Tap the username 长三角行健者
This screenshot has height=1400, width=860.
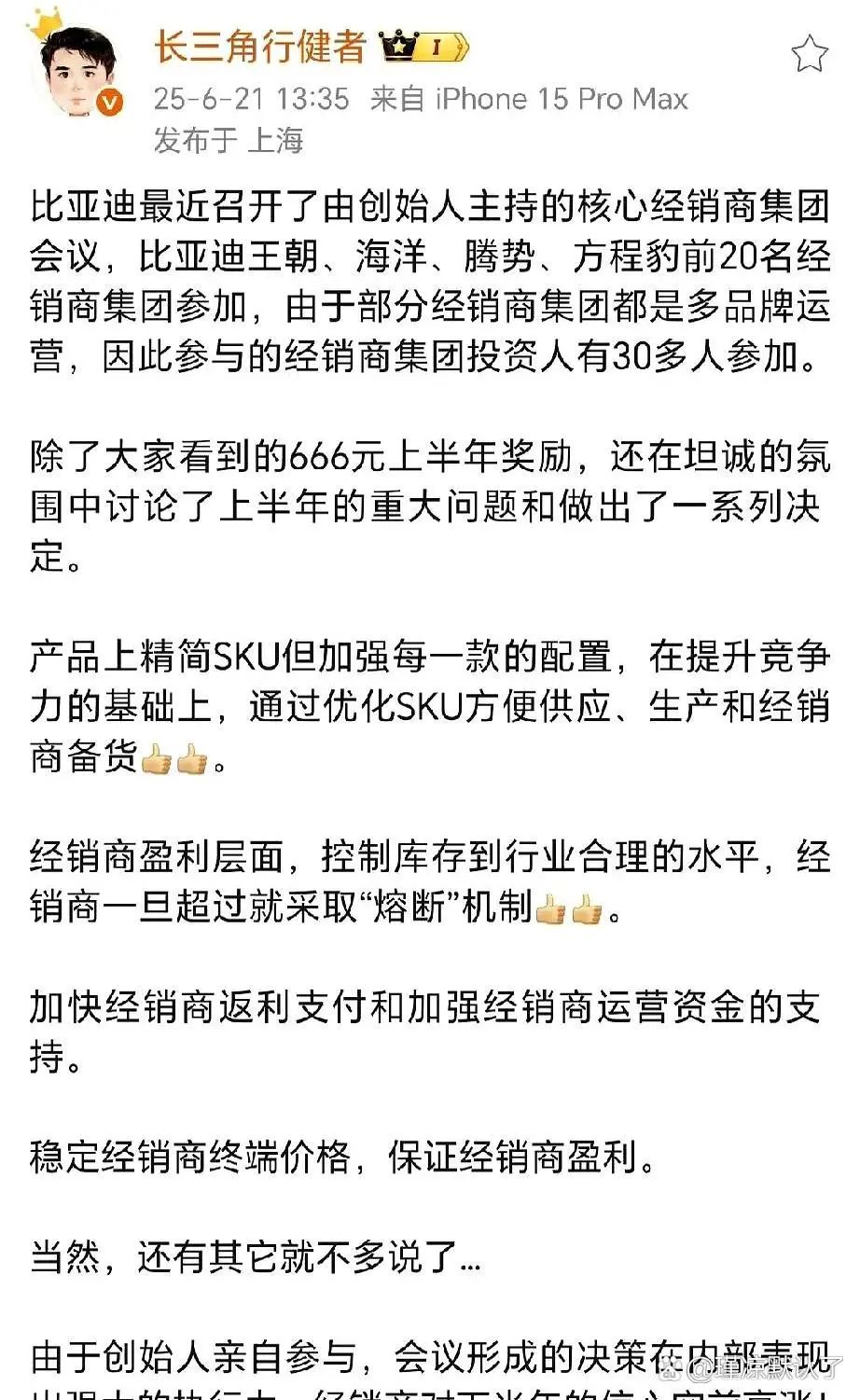260,47
